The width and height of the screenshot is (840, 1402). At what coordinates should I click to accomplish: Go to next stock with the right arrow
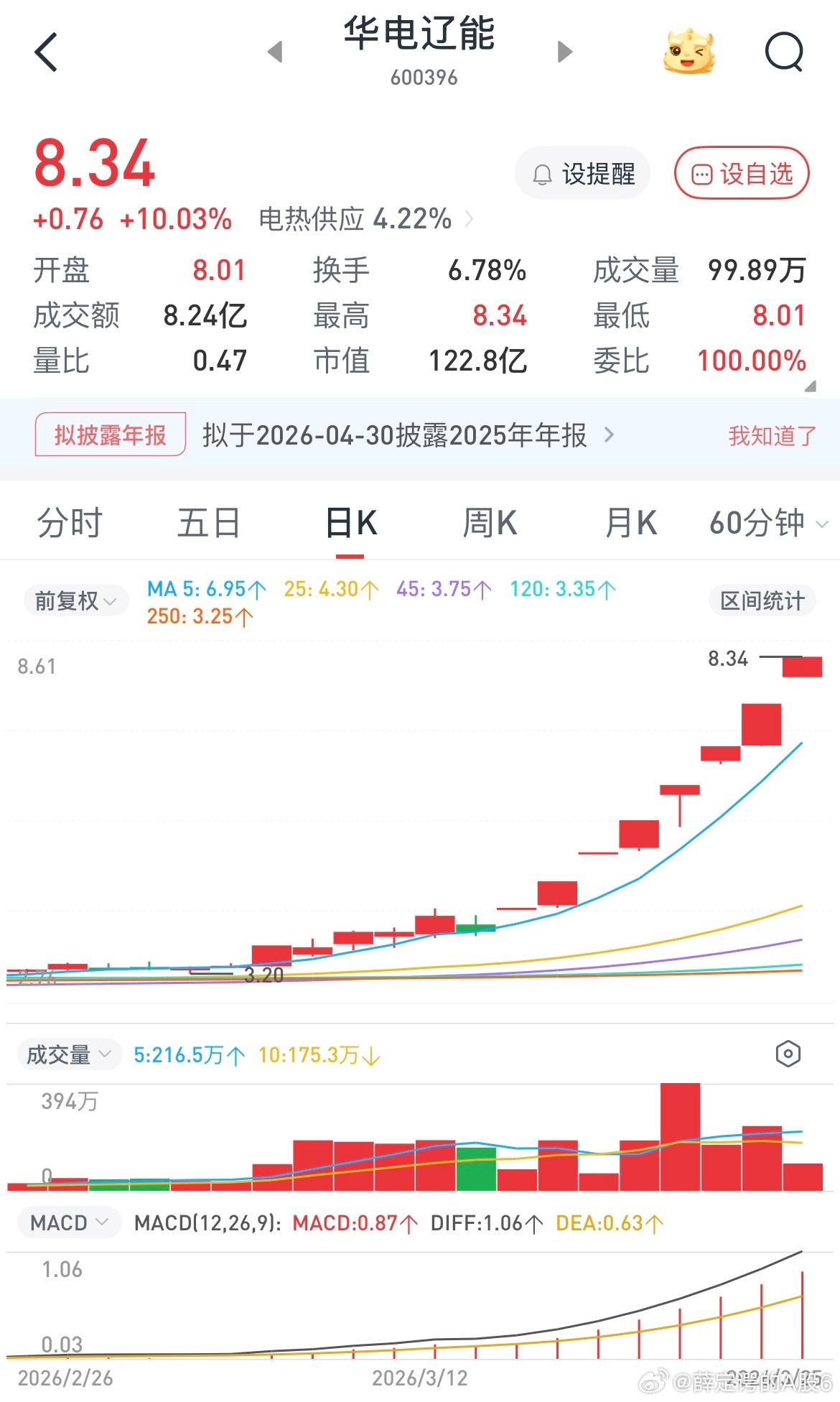564,52
